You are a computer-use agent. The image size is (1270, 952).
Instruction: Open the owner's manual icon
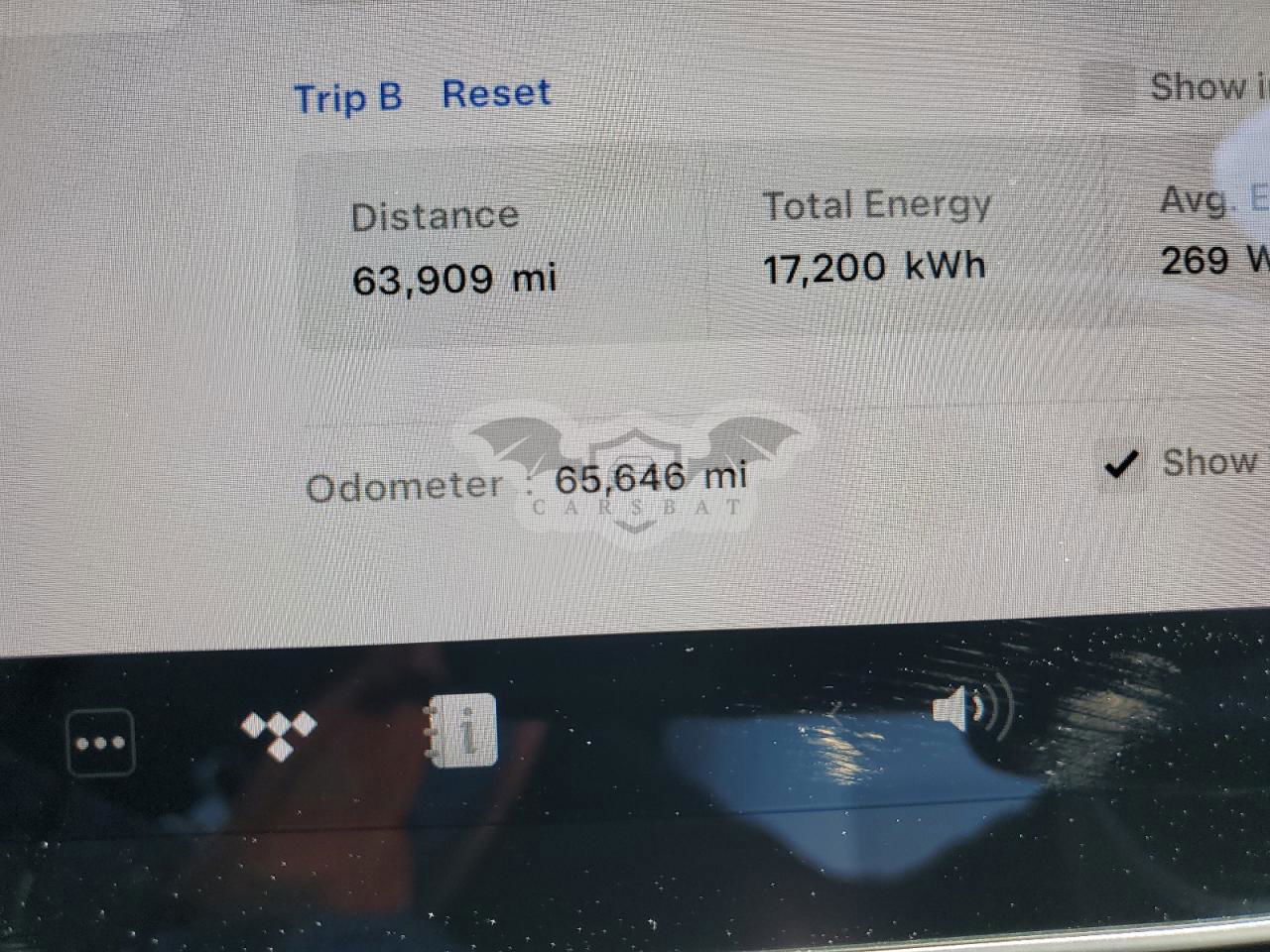point(461,731)
